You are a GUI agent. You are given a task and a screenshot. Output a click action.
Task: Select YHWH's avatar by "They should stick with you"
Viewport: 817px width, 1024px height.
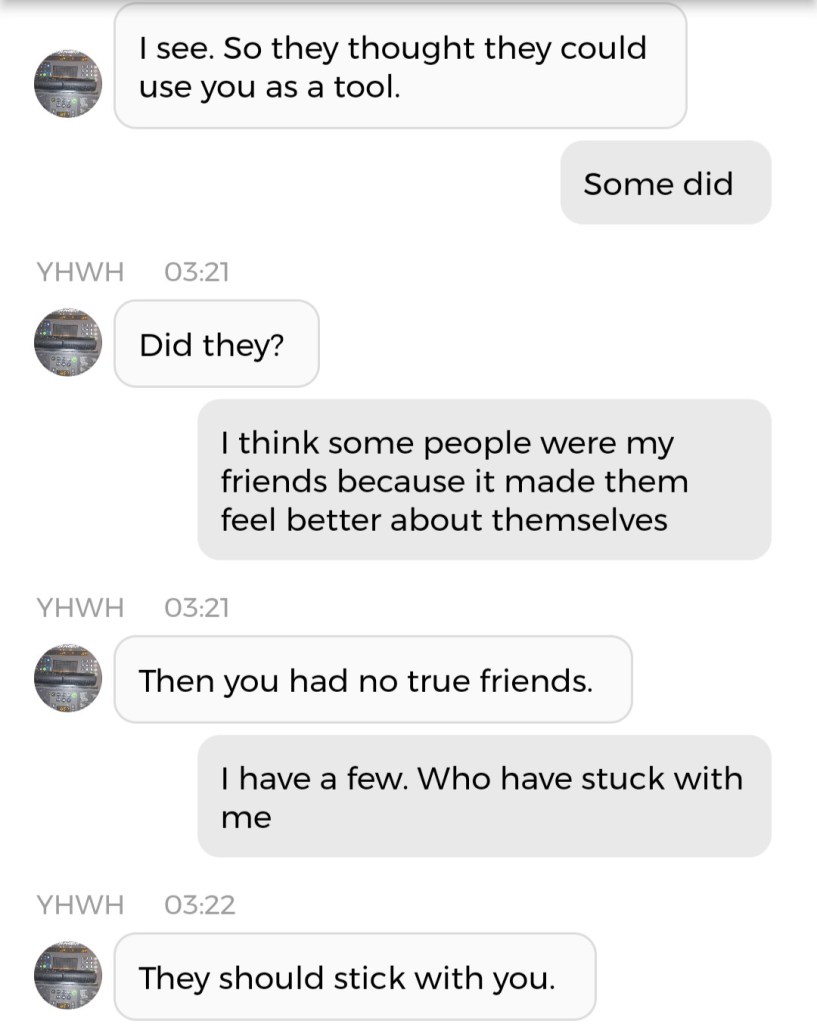68,975
